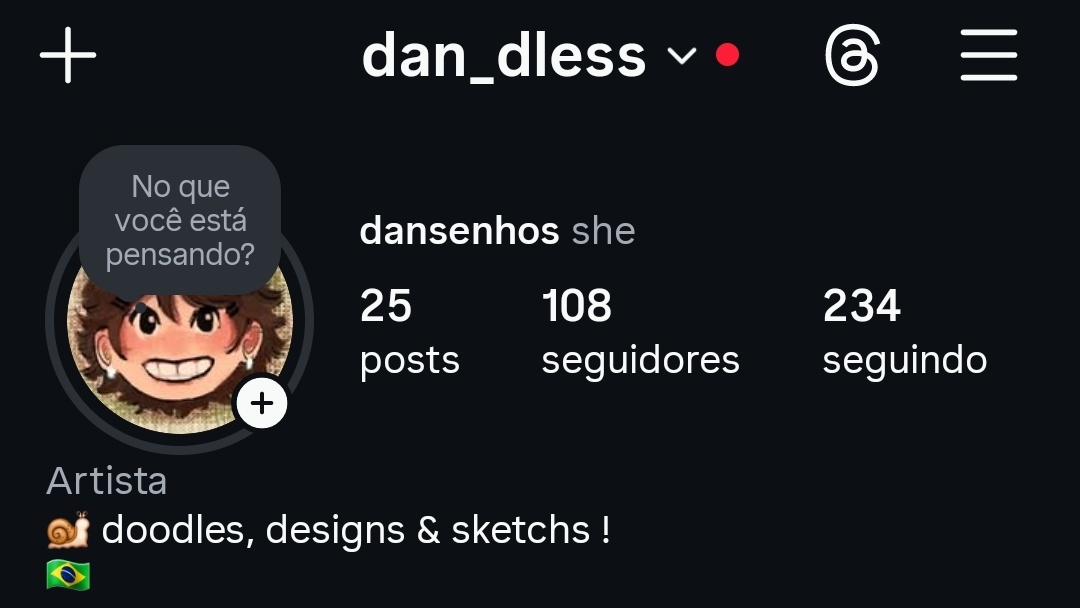Tap the 'No que você está pensando?' note bubble
This screenshot has width=1080, height=608.
[180, 220]
